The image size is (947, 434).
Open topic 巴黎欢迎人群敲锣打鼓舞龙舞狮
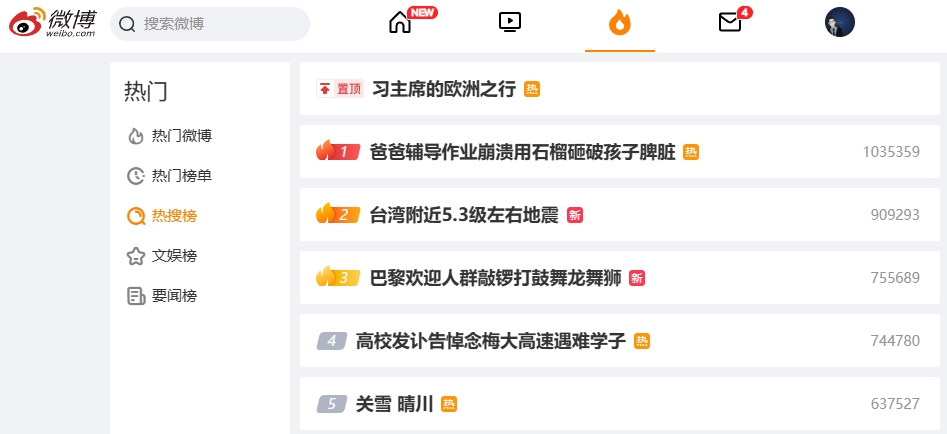pyautogui.click(x=495, y=278)
